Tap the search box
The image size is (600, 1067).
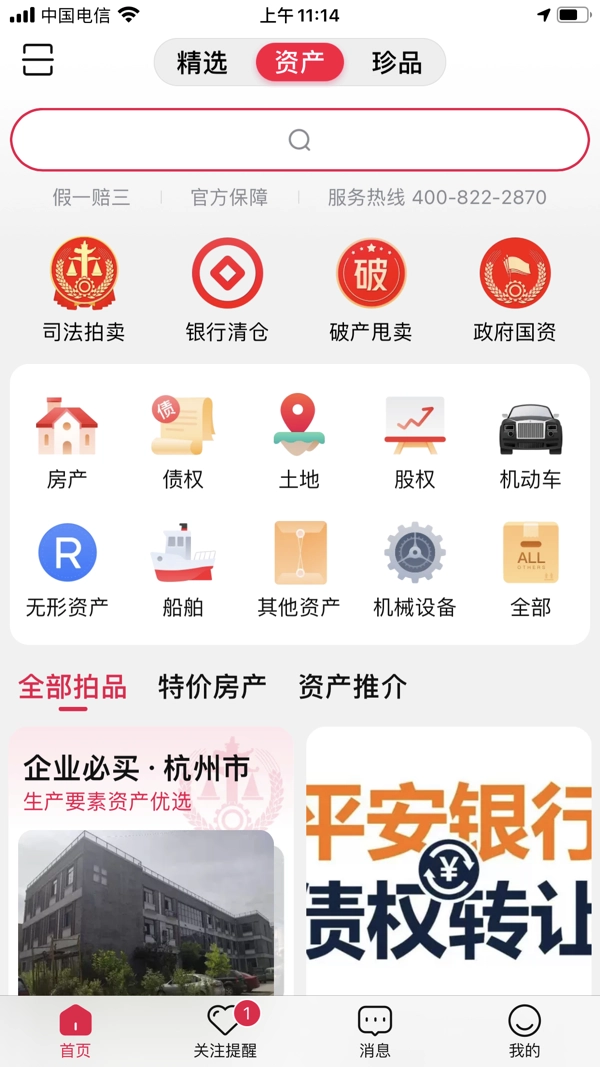[x=300, y=140]
